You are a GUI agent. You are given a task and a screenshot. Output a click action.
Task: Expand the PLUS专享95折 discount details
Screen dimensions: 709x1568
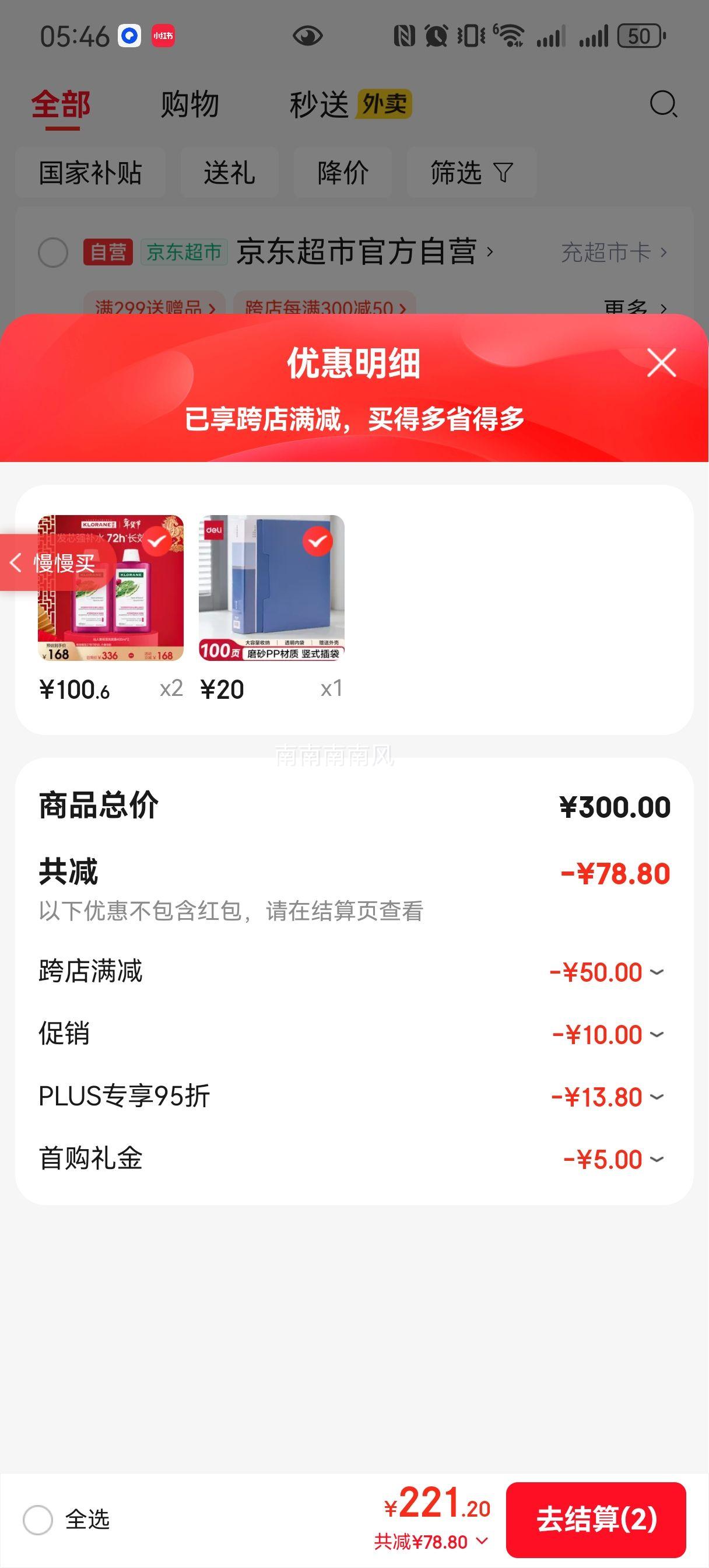tap(657, 1095)
